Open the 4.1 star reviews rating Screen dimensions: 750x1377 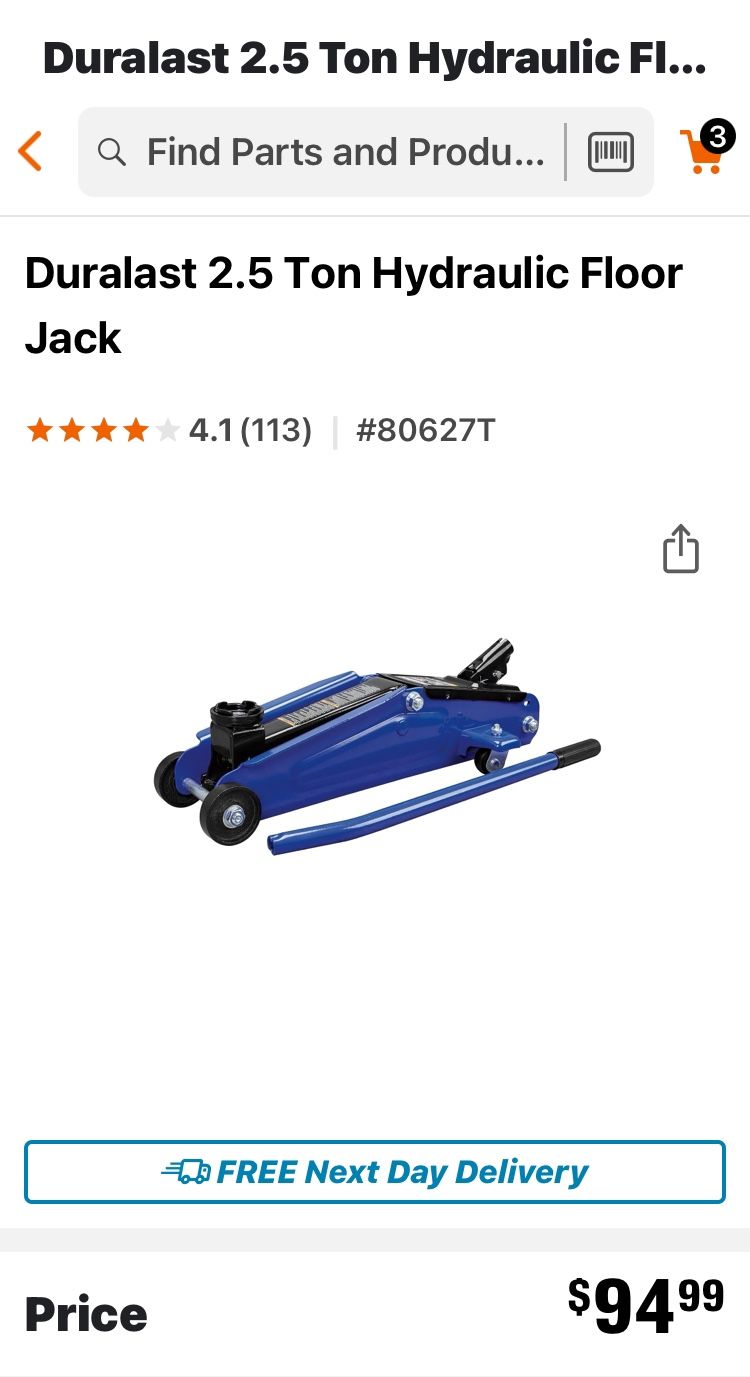(x=170, y=431)
